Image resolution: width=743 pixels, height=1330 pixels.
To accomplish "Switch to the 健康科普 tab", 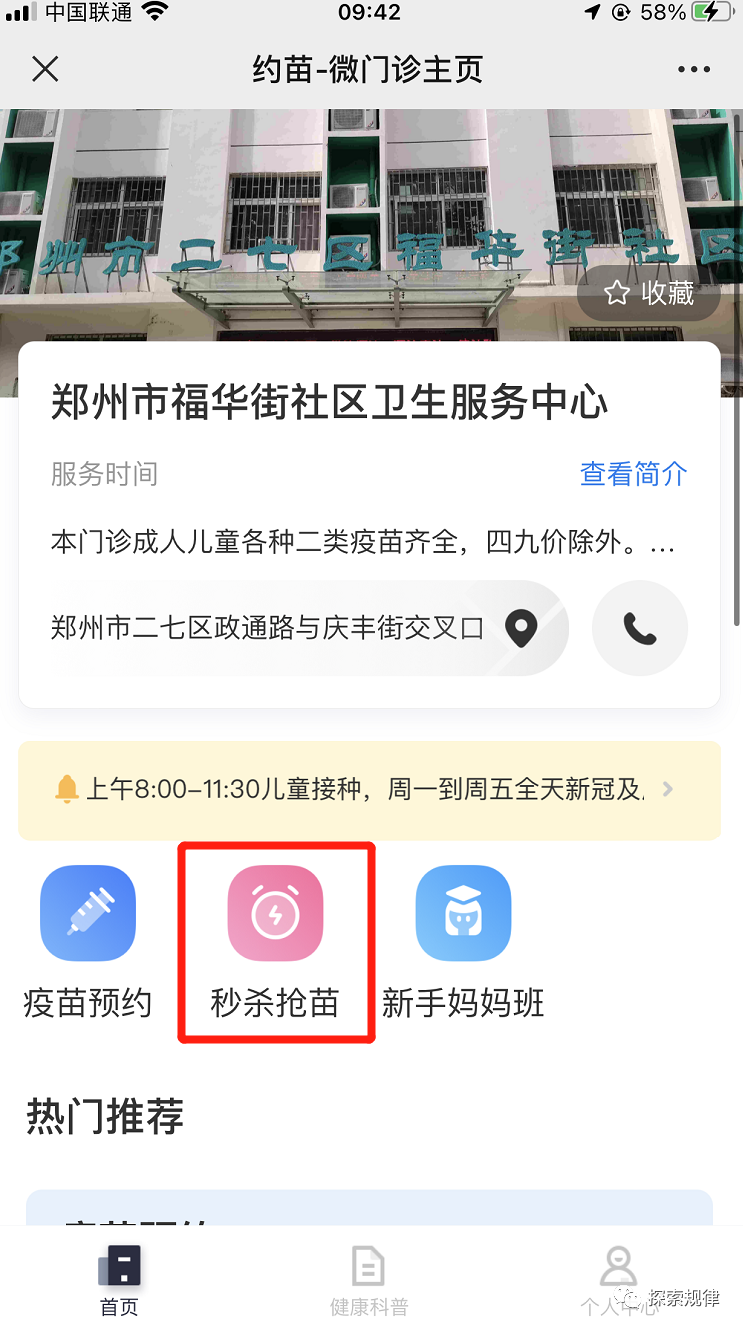I will [x=369, y=1281].
